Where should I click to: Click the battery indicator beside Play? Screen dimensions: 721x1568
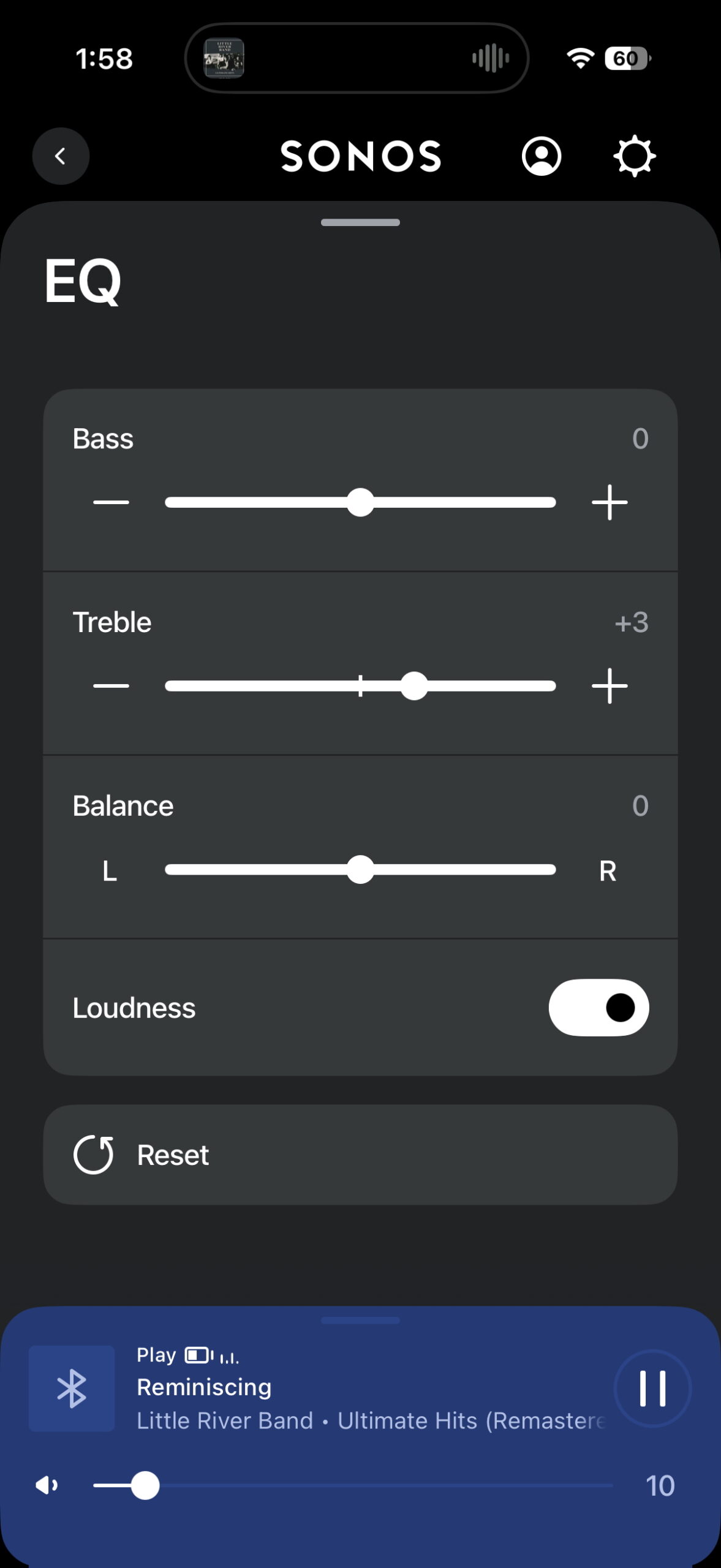[196, 1355]
